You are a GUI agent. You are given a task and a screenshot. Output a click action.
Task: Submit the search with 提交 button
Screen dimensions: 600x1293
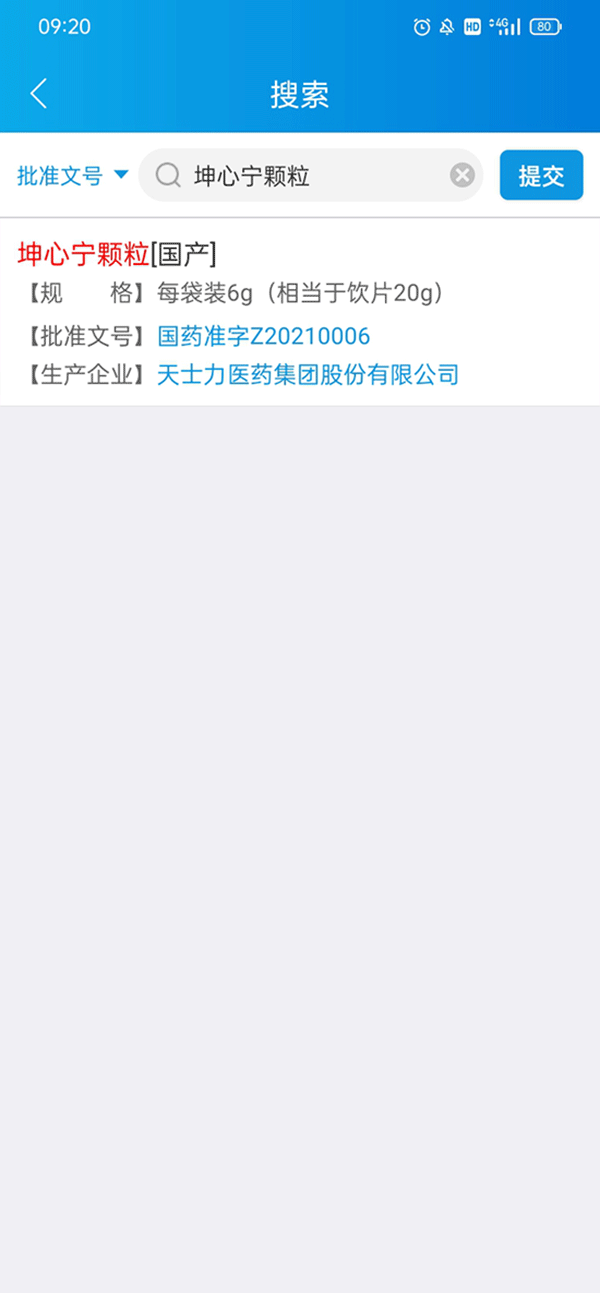coord(541,176)
